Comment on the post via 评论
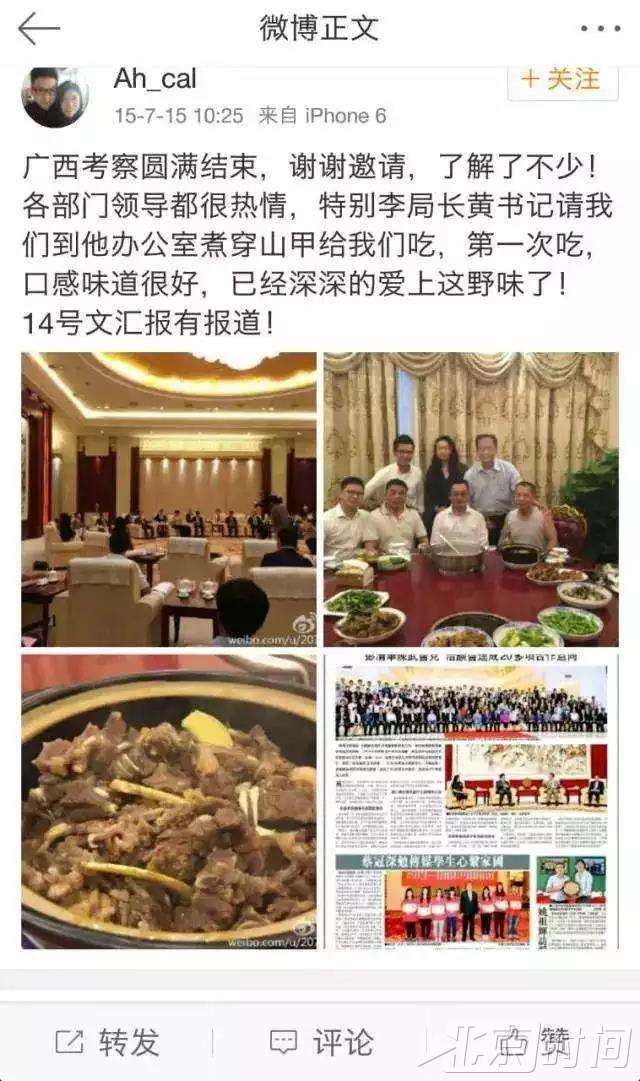Screen dimensions: 640x1081 [321, 1042]
